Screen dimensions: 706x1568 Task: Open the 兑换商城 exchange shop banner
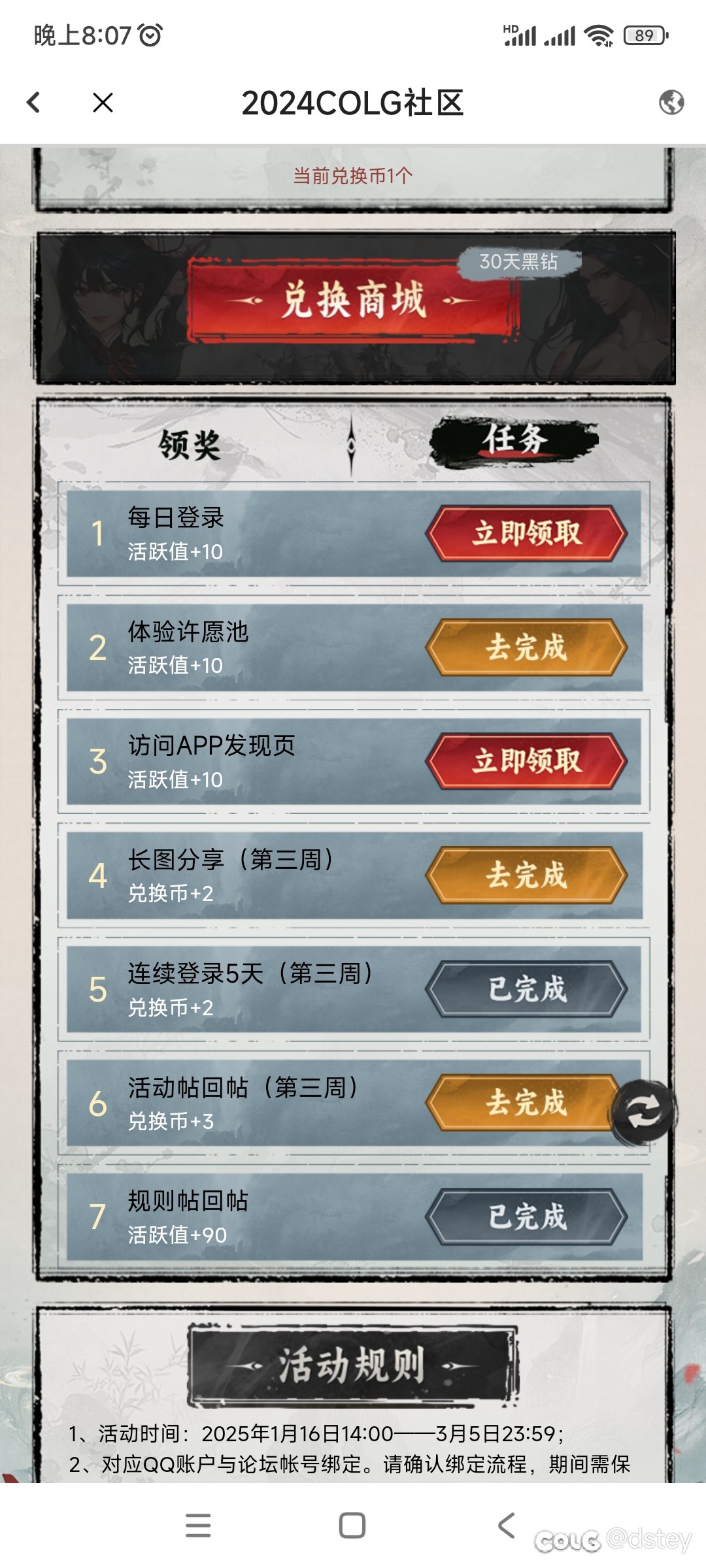(x=354, y=301)
